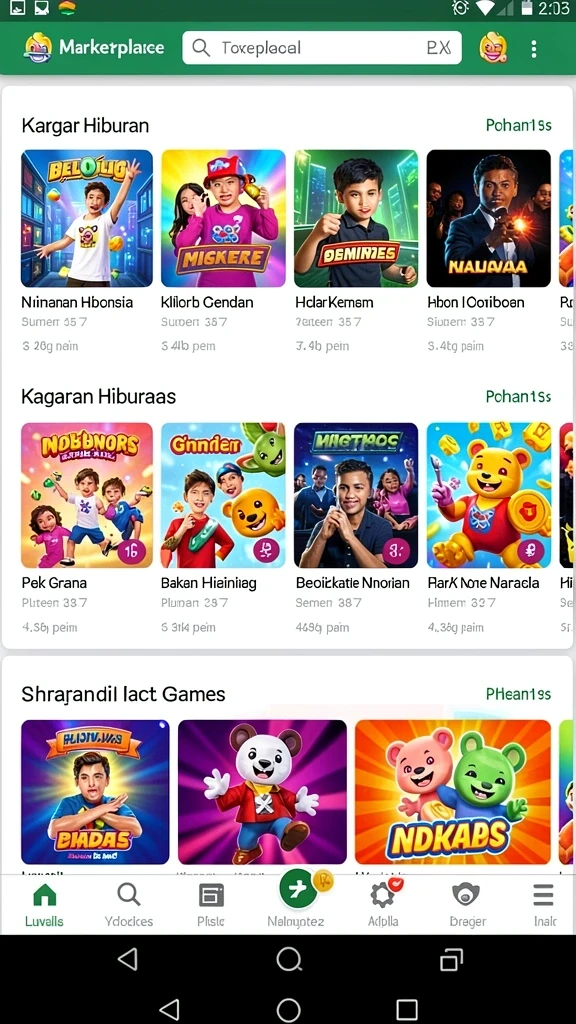
Task: Open the NDKAPS game banner
Action: click(x=453, y=792)
